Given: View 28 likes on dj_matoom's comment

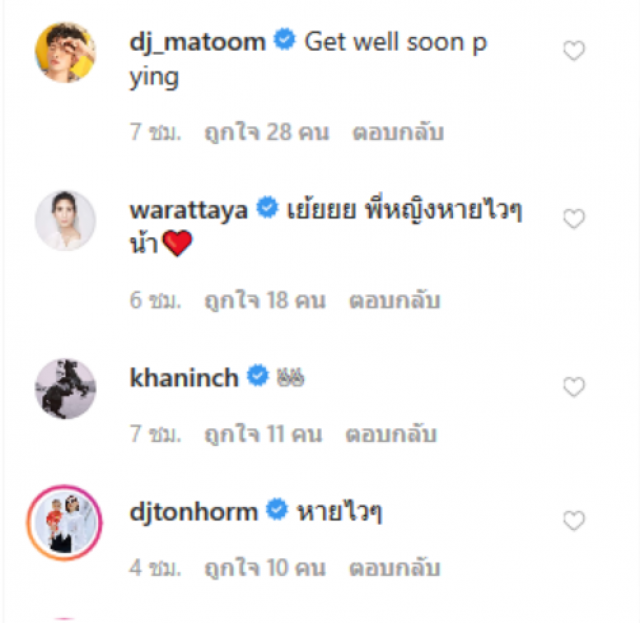Looking at the screenshot, I should (266, 132).
